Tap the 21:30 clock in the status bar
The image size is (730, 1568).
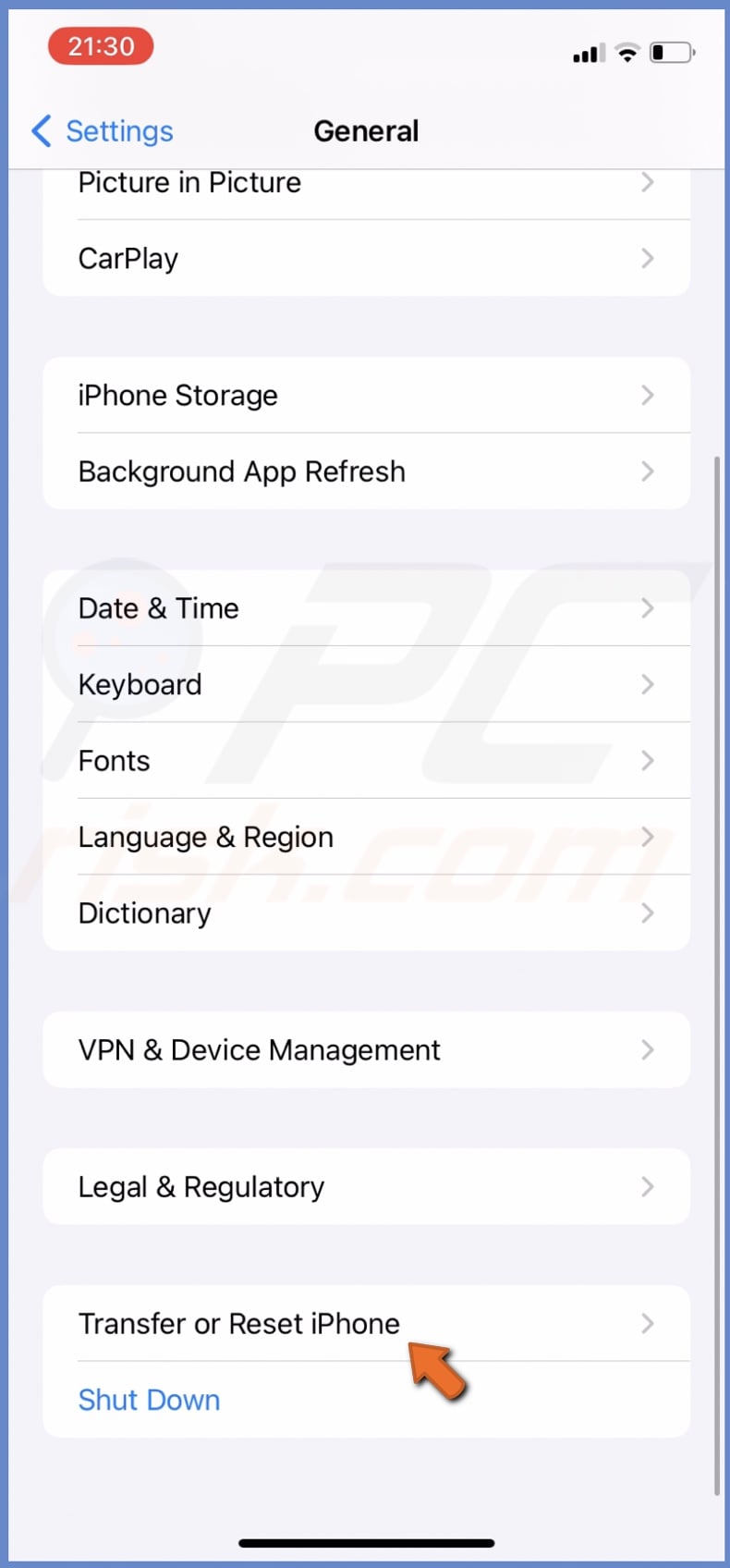pos(101,45)
